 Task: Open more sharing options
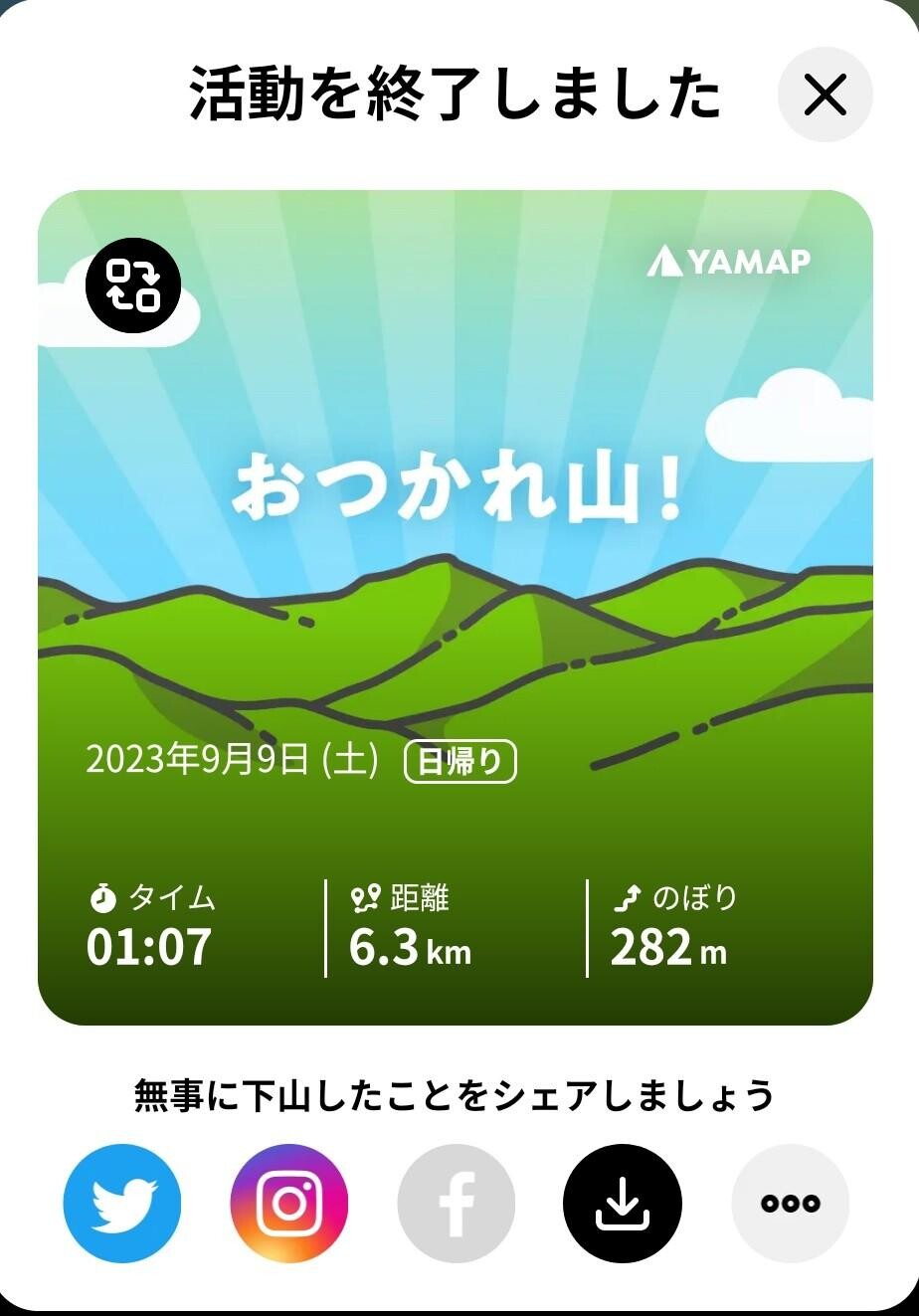[x=790, y=1203]
